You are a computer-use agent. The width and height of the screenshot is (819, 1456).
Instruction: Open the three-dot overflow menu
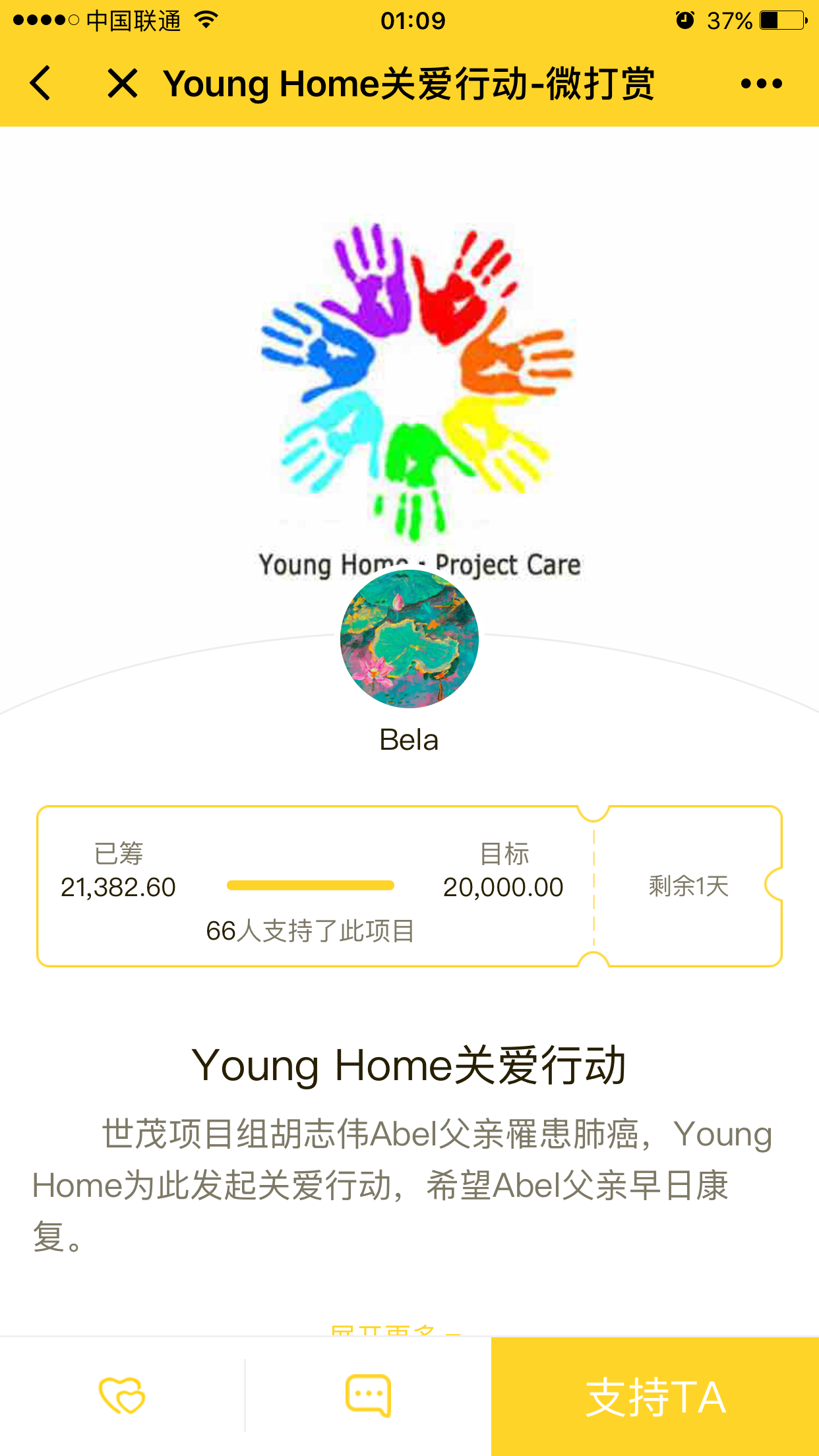(x=761, y=84)
